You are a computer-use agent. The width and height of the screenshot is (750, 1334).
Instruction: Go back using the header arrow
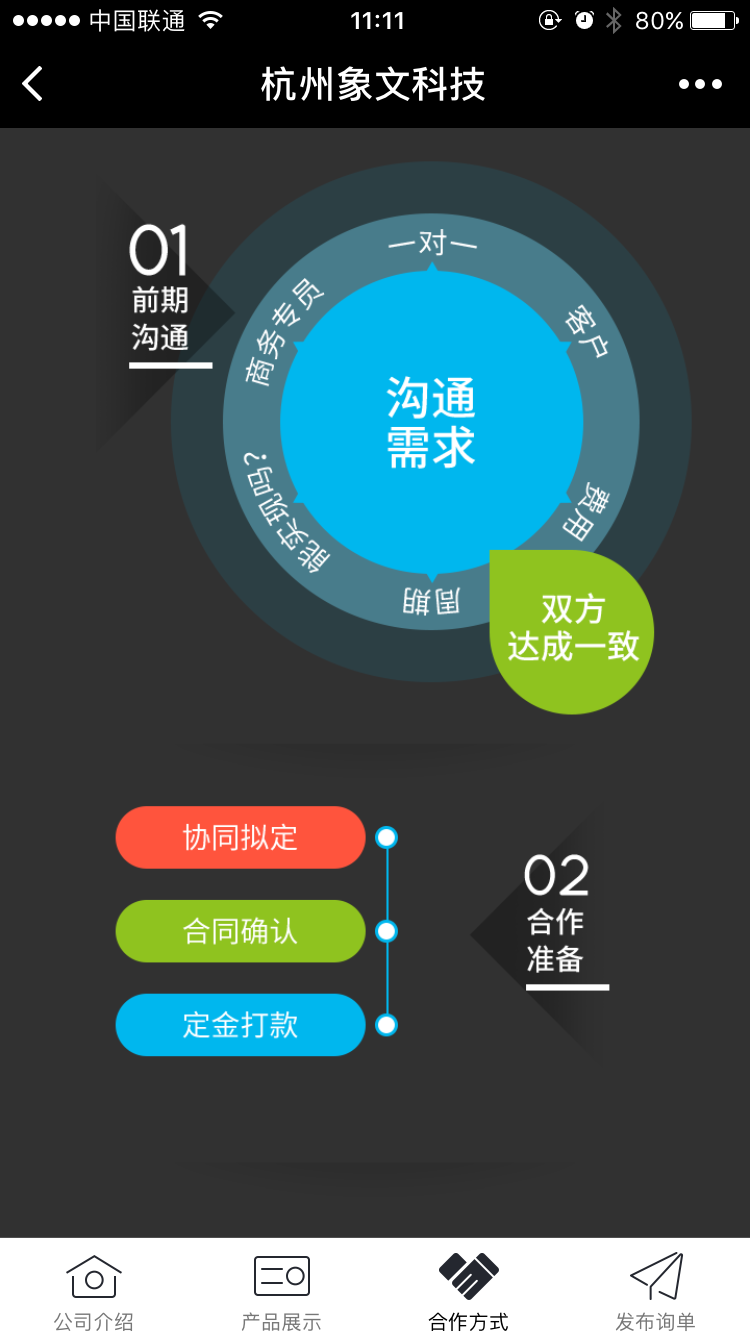click(33, 84)
